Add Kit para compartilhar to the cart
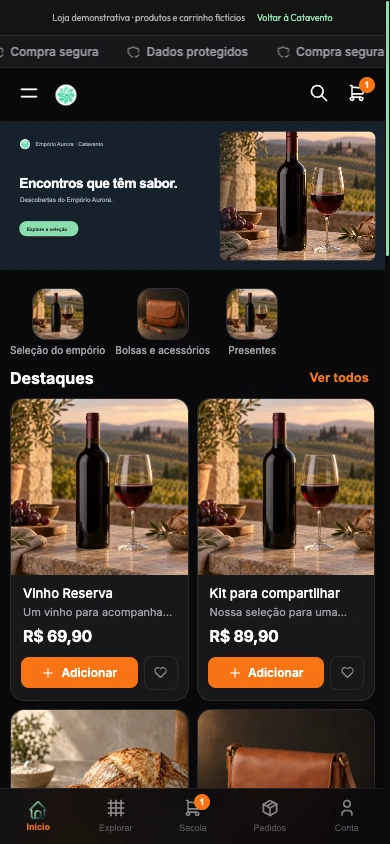 pyautogui.click(x=266, y=672)
